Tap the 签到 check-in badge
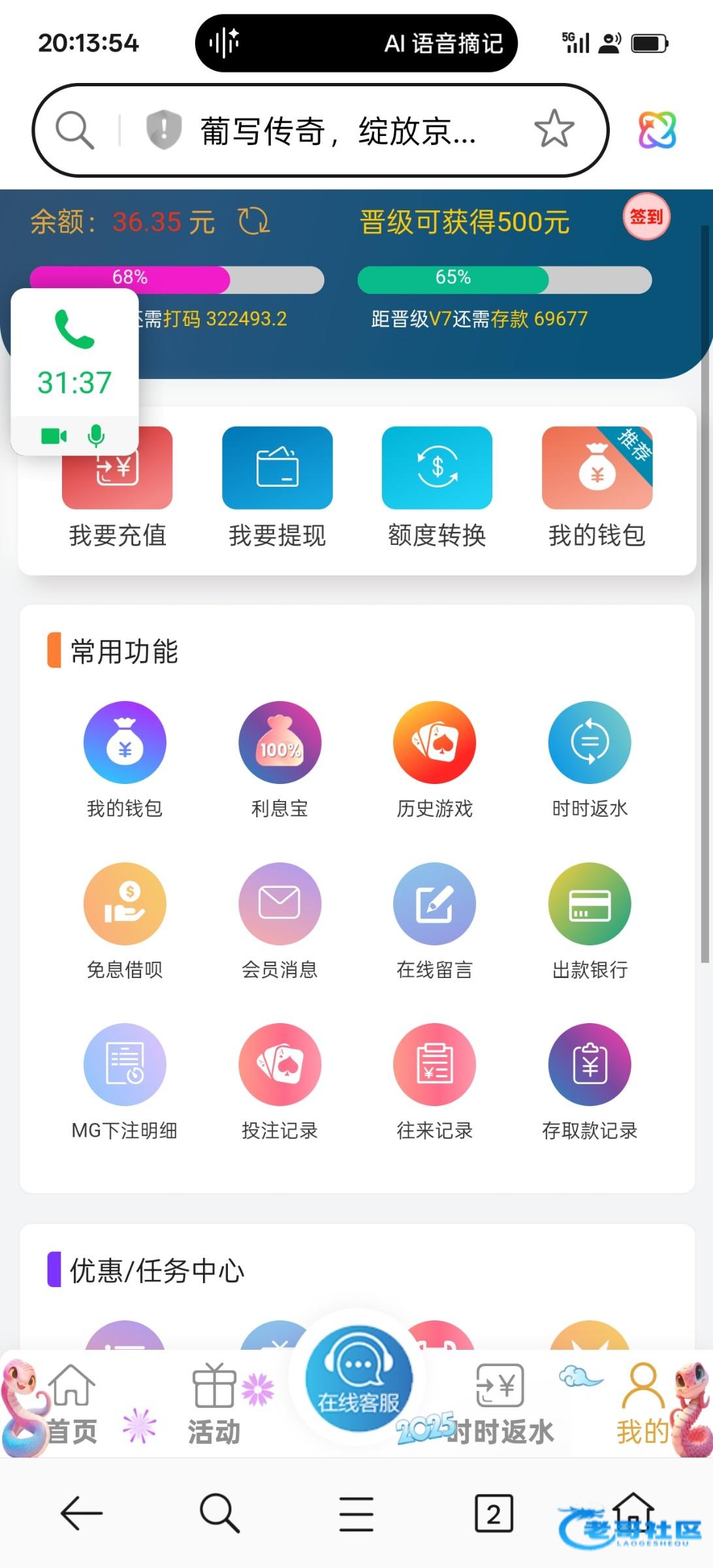This screenshot has height=1568, width=713. tap(646, 218)
